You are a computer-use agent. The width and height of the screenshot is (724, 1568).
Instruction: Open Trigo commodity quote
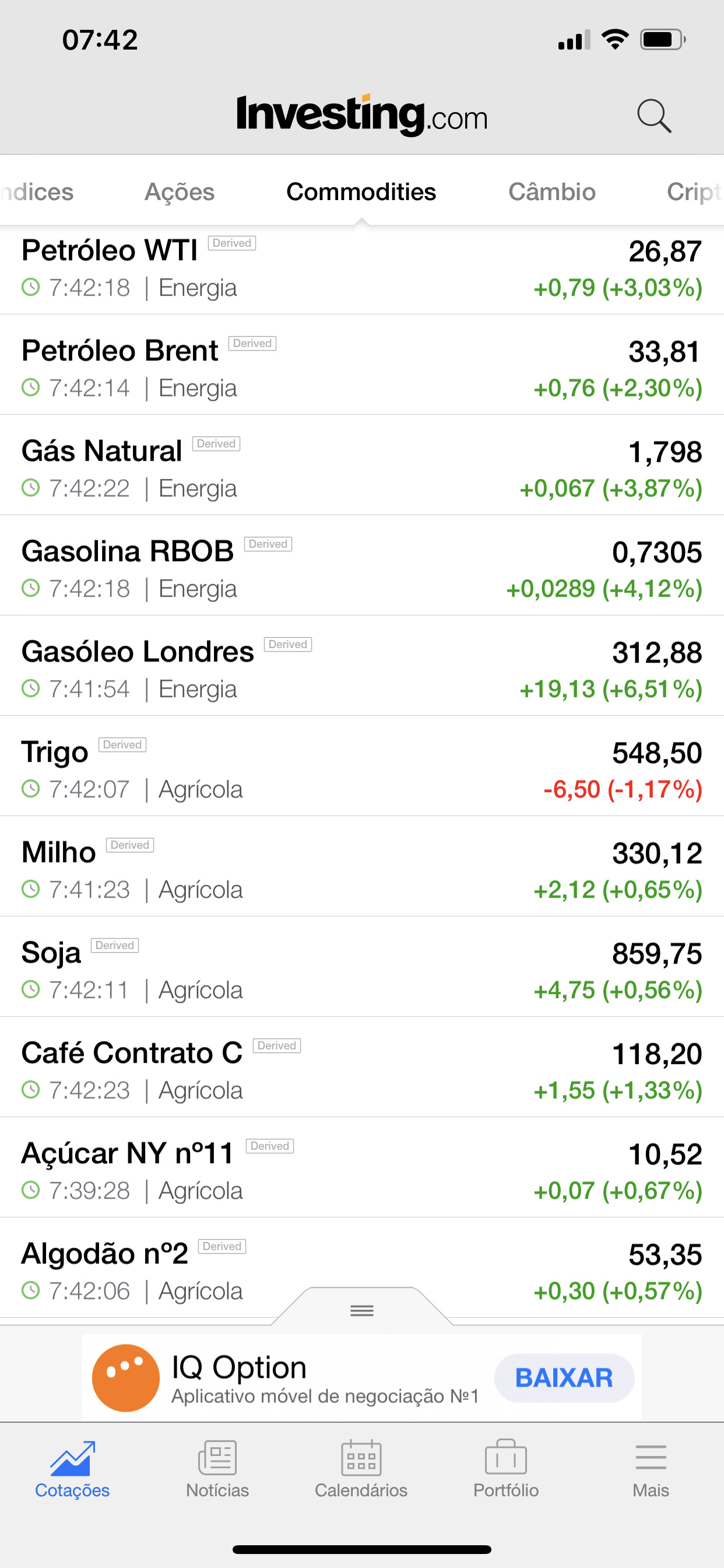point(362,766)
